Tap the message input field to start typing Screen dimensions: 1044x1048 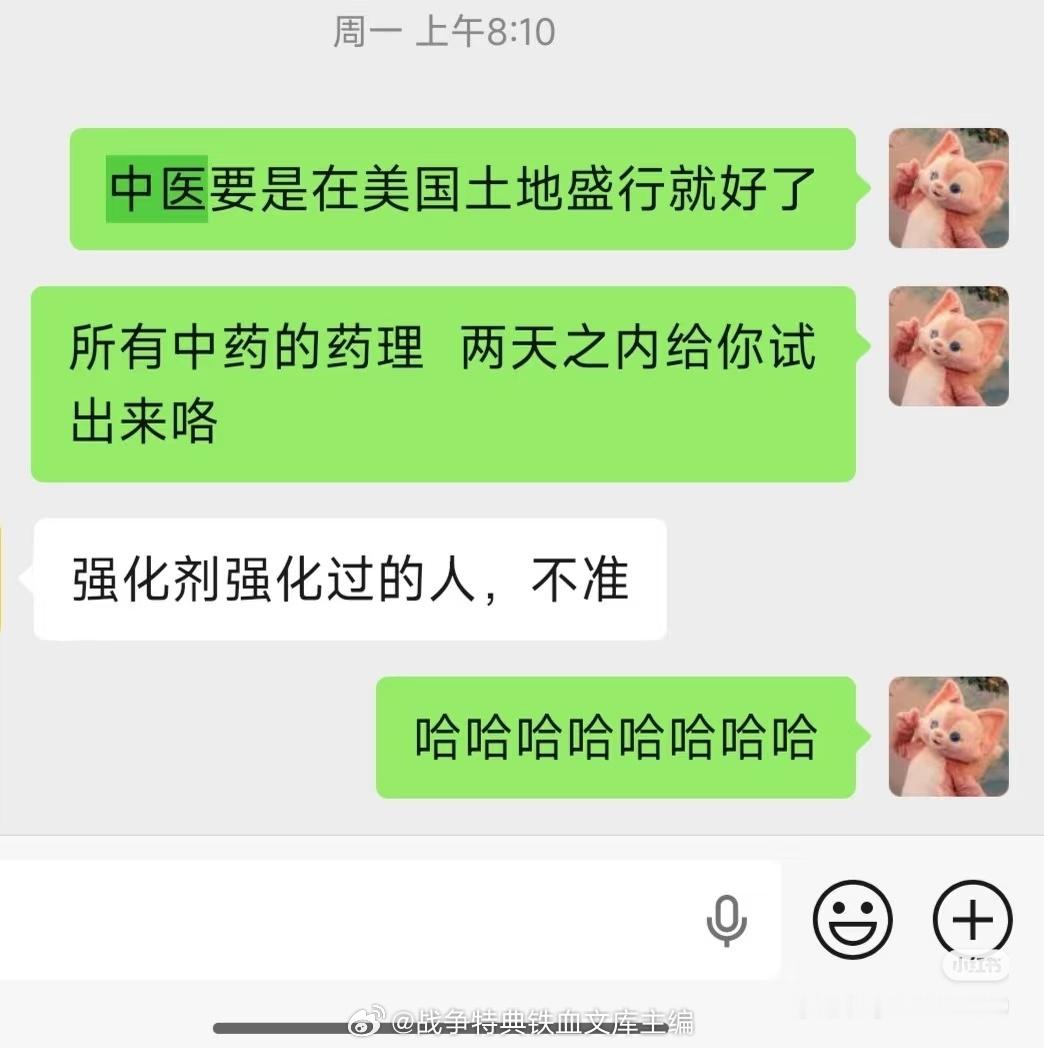(350, 919)
